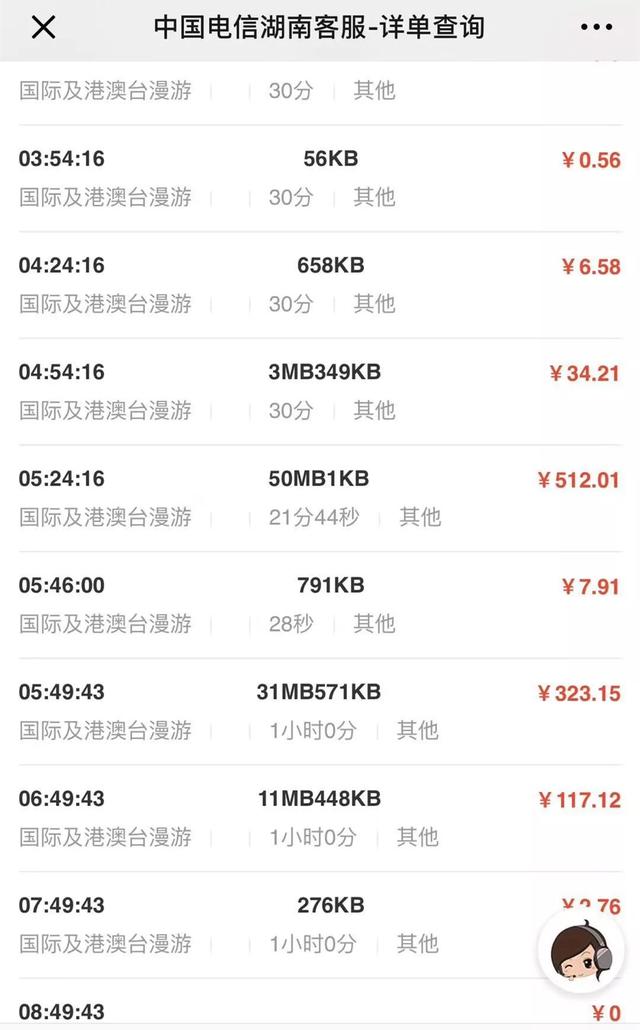Close the detail query page
This screenshot has height=1030, width=640.
click(43, 27)
